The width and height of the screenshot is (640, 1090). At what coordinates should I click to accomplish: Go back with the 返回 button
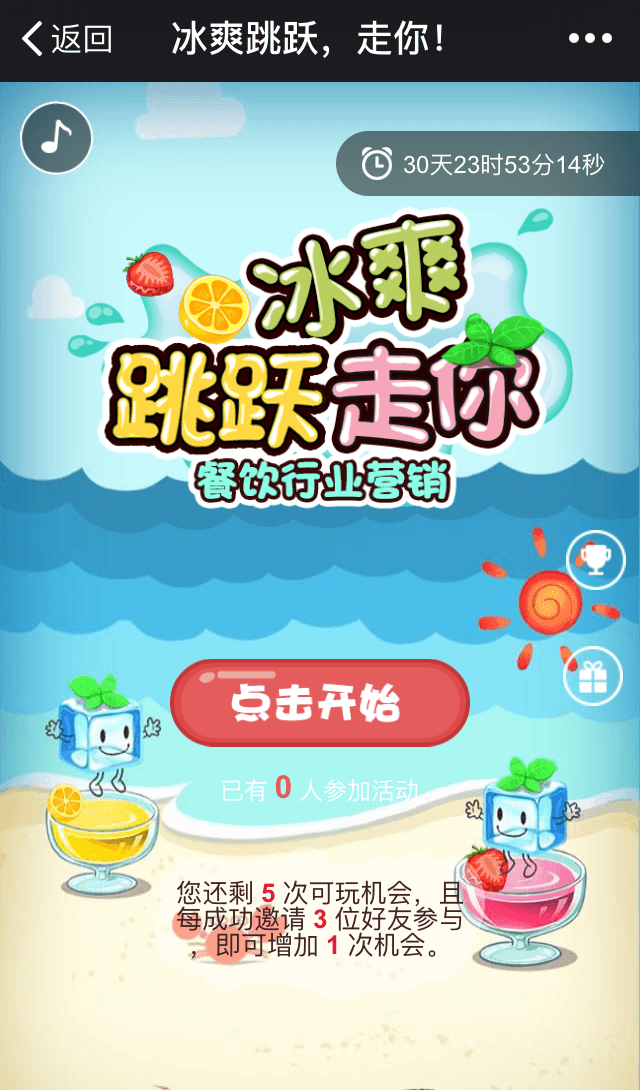tap(66, 40)
